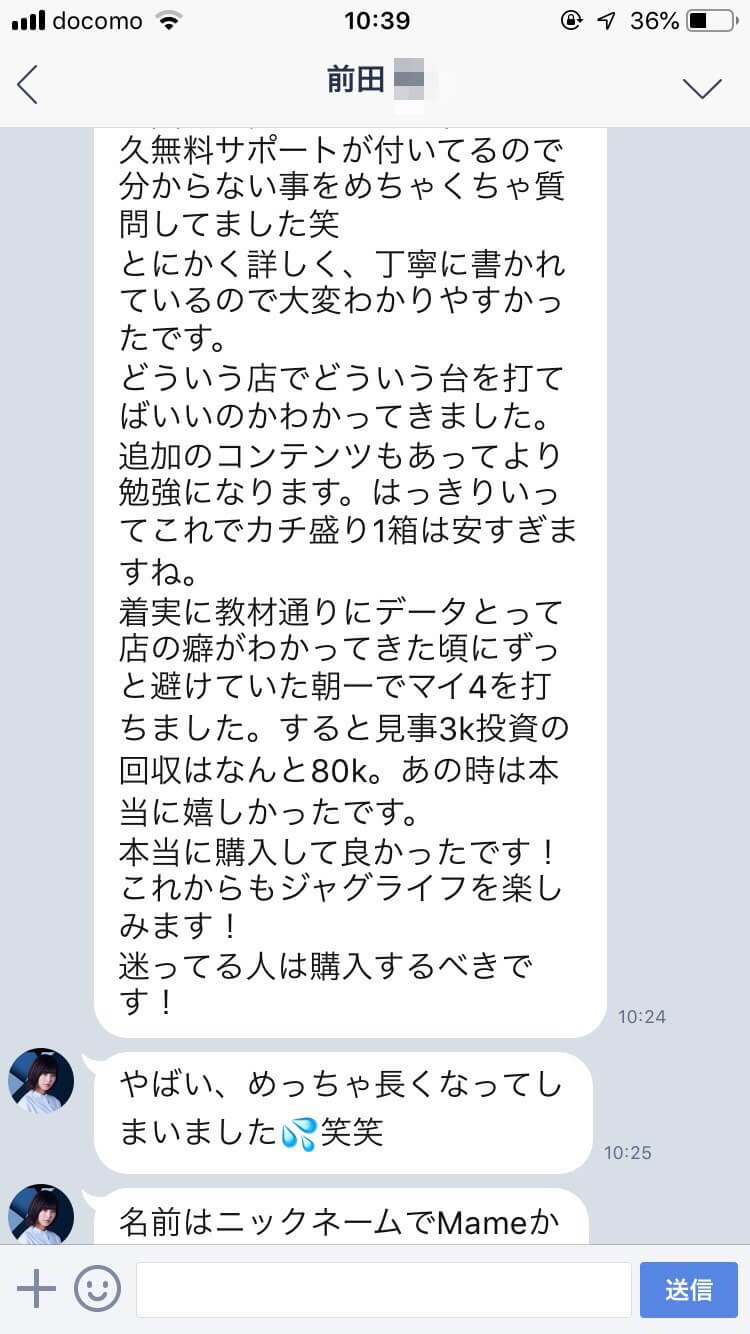
Task: Go back from the 前田 chat
Action: [27, 84]
